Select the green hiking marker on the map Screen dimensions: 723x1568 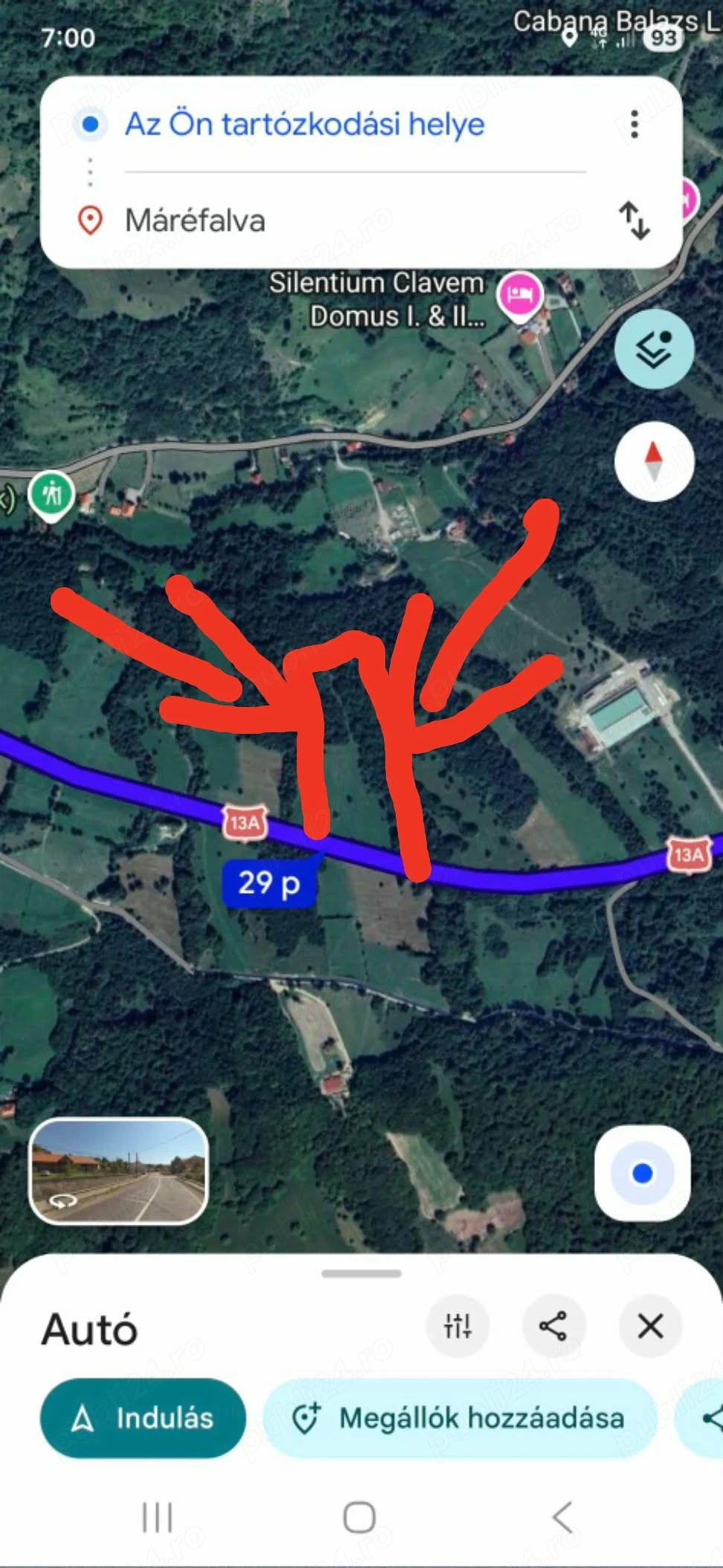pos(51,493)
